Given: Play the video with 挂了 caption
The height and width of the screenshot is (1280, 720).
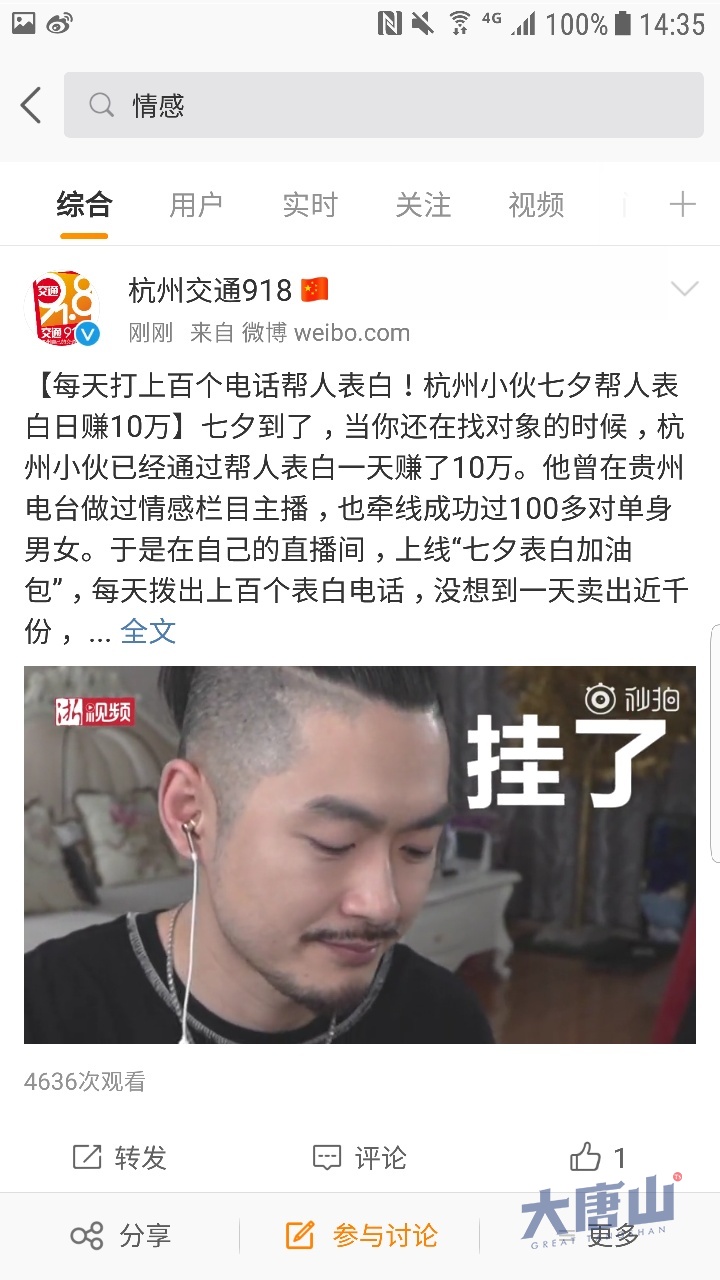Looking at the screenshot, I should click(x=360, y=855).
